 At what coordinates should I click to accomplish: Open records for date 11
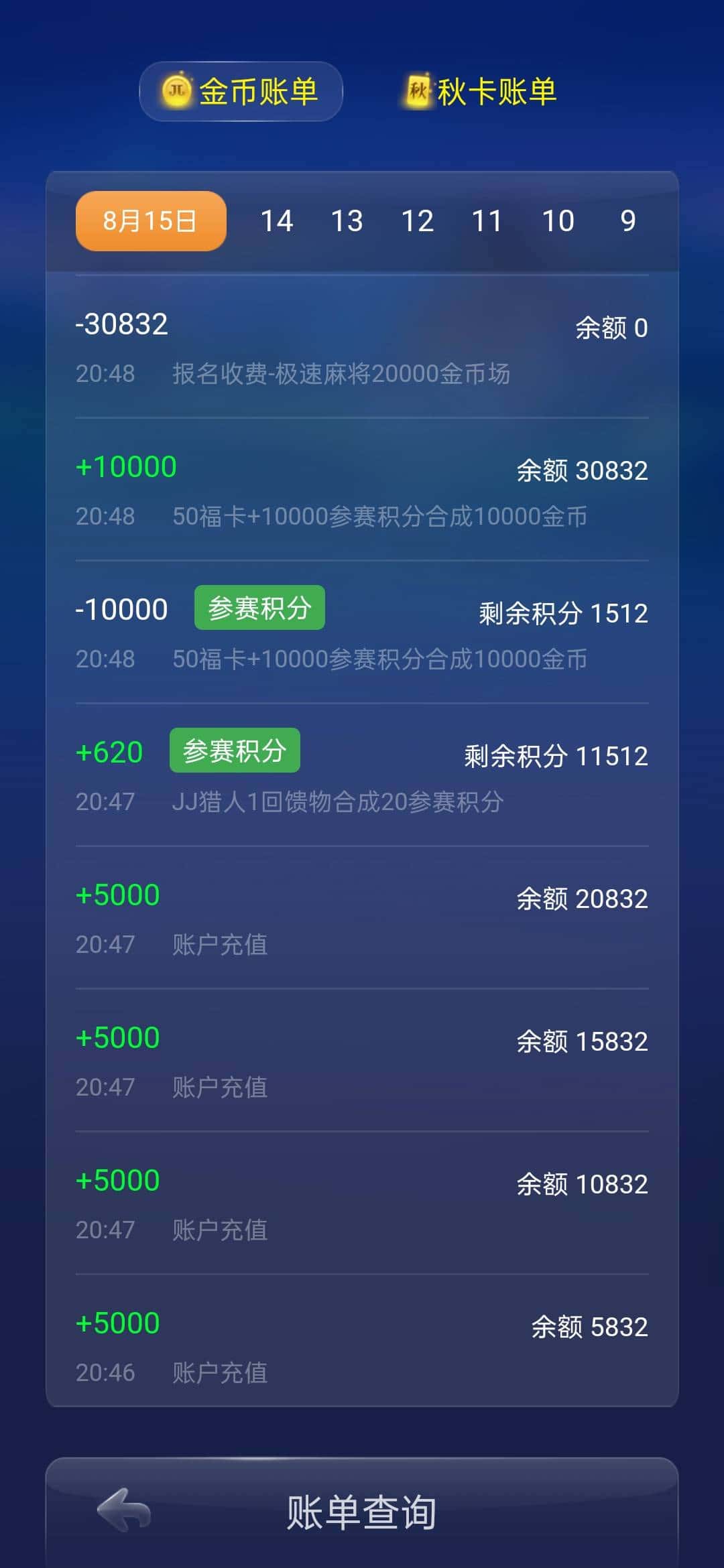pyautogui.click(x=489, y=220)
